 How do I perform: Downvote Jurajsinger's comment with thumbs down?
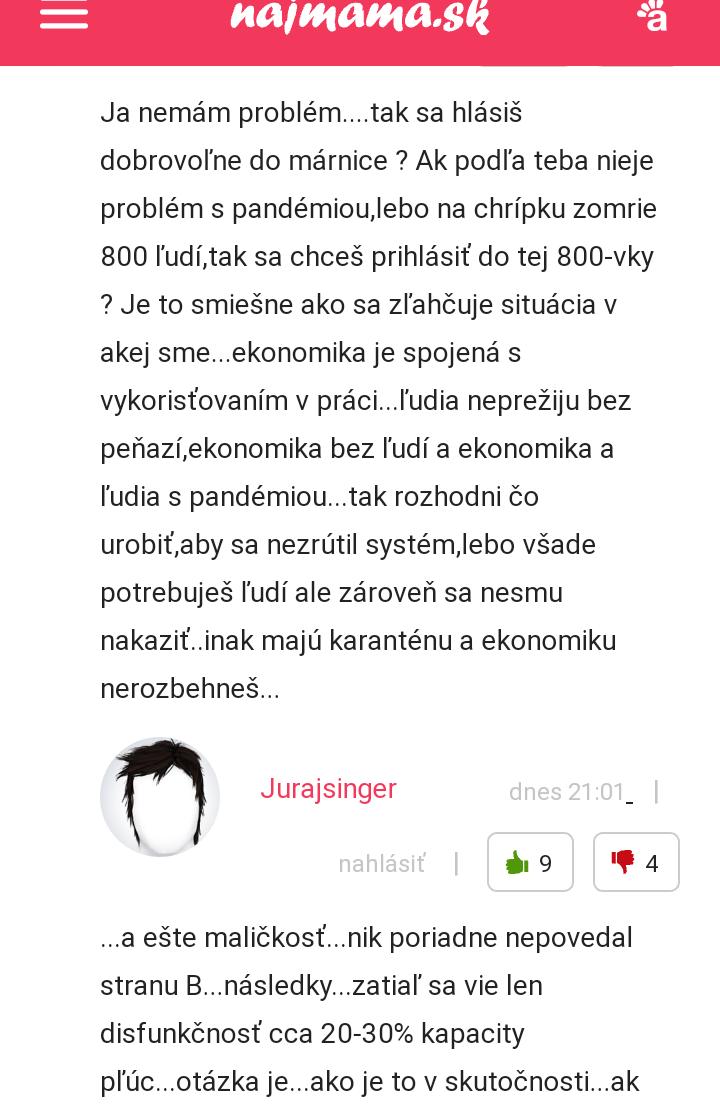[636, 862]
